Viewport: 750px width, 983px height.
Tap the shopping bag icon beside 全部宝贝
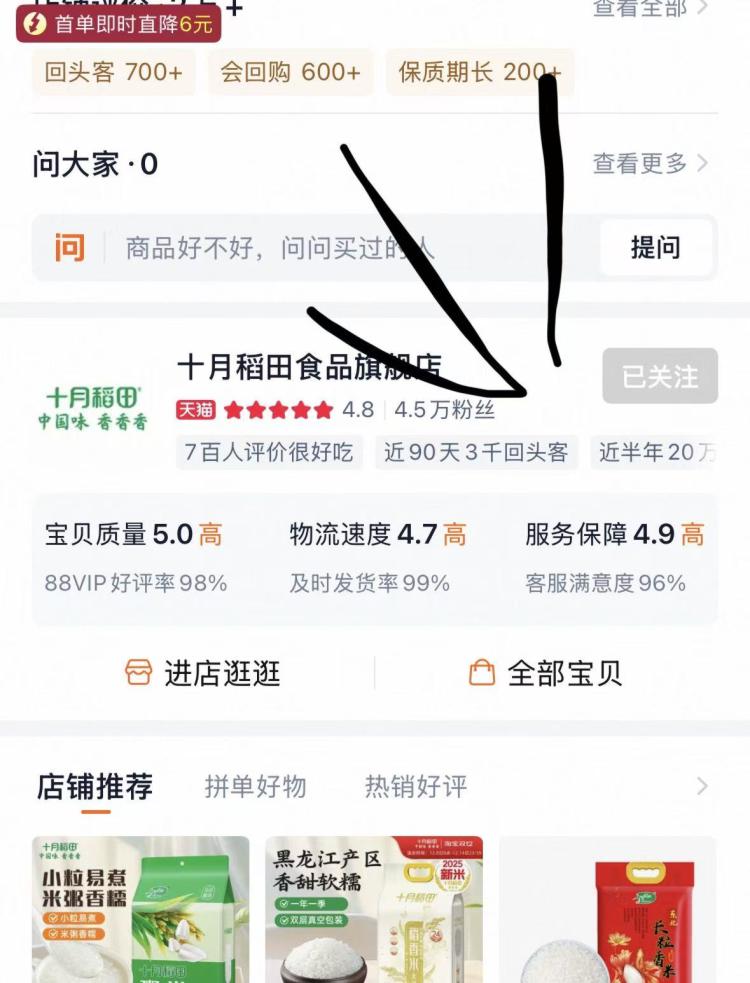click(x=482, y=673)
